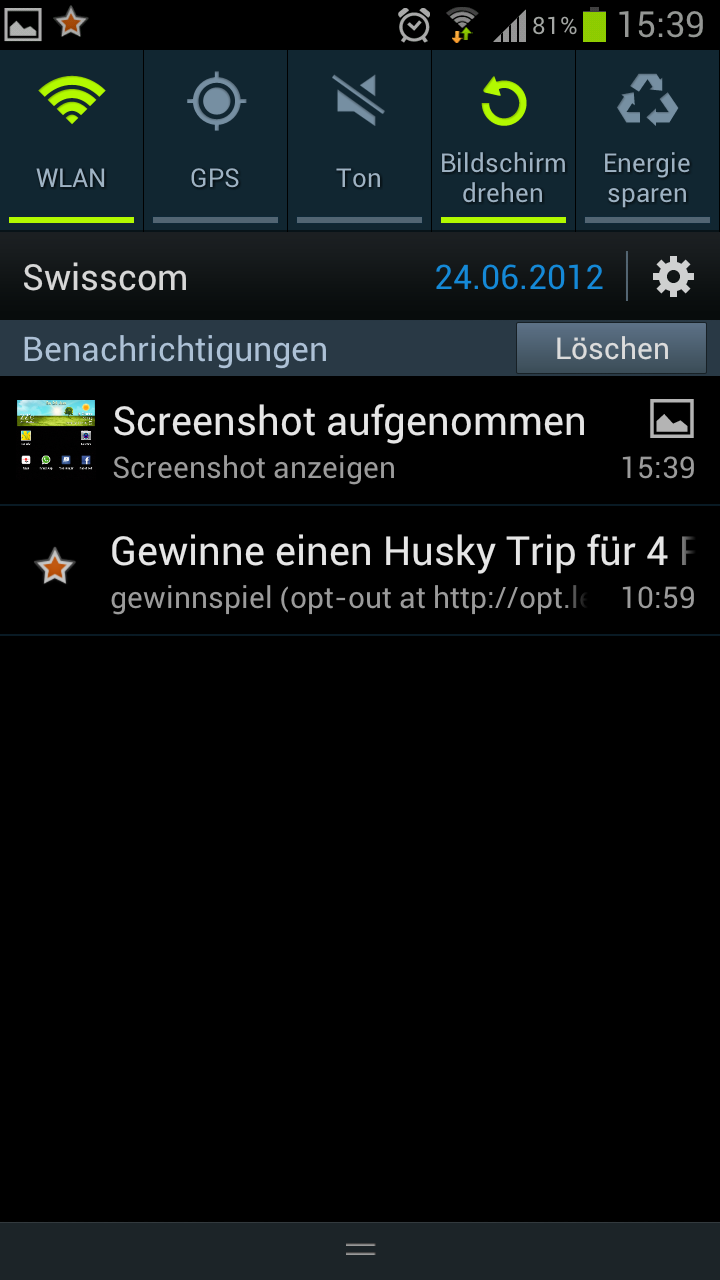Toggle the Ton sound setting
The image size is (720, 1280).
(359, 140)
